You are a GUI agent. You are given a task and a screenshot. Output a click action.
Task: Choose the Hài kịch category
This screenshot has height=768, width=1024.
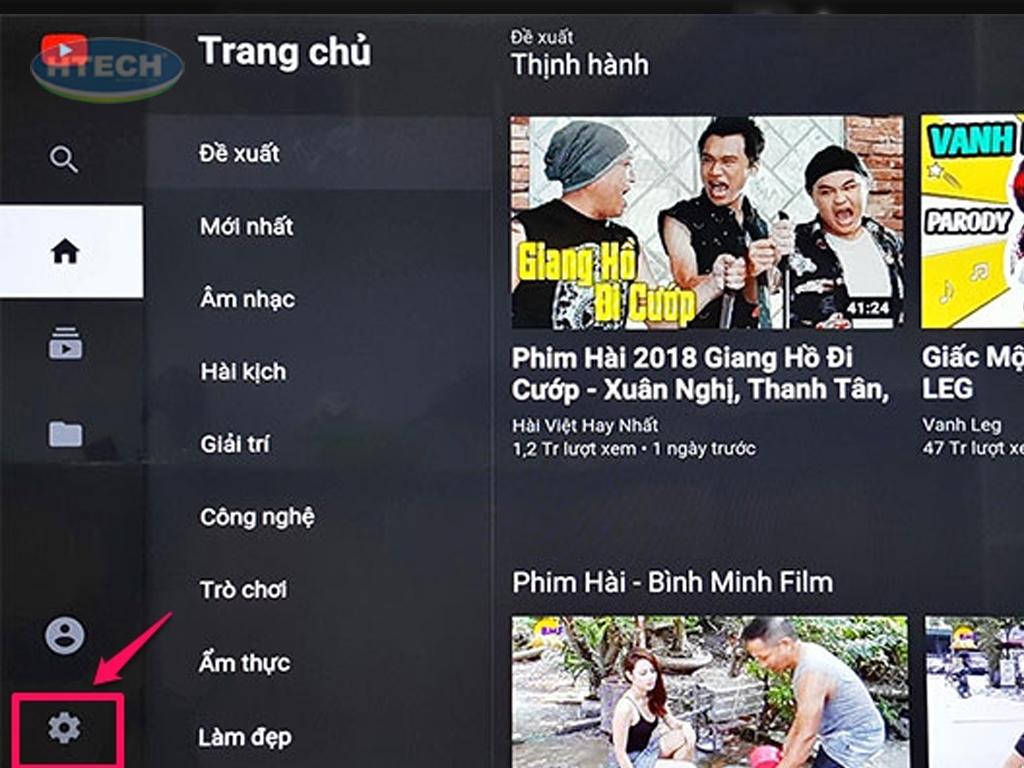pyautogui.click(x=243, y=372)
